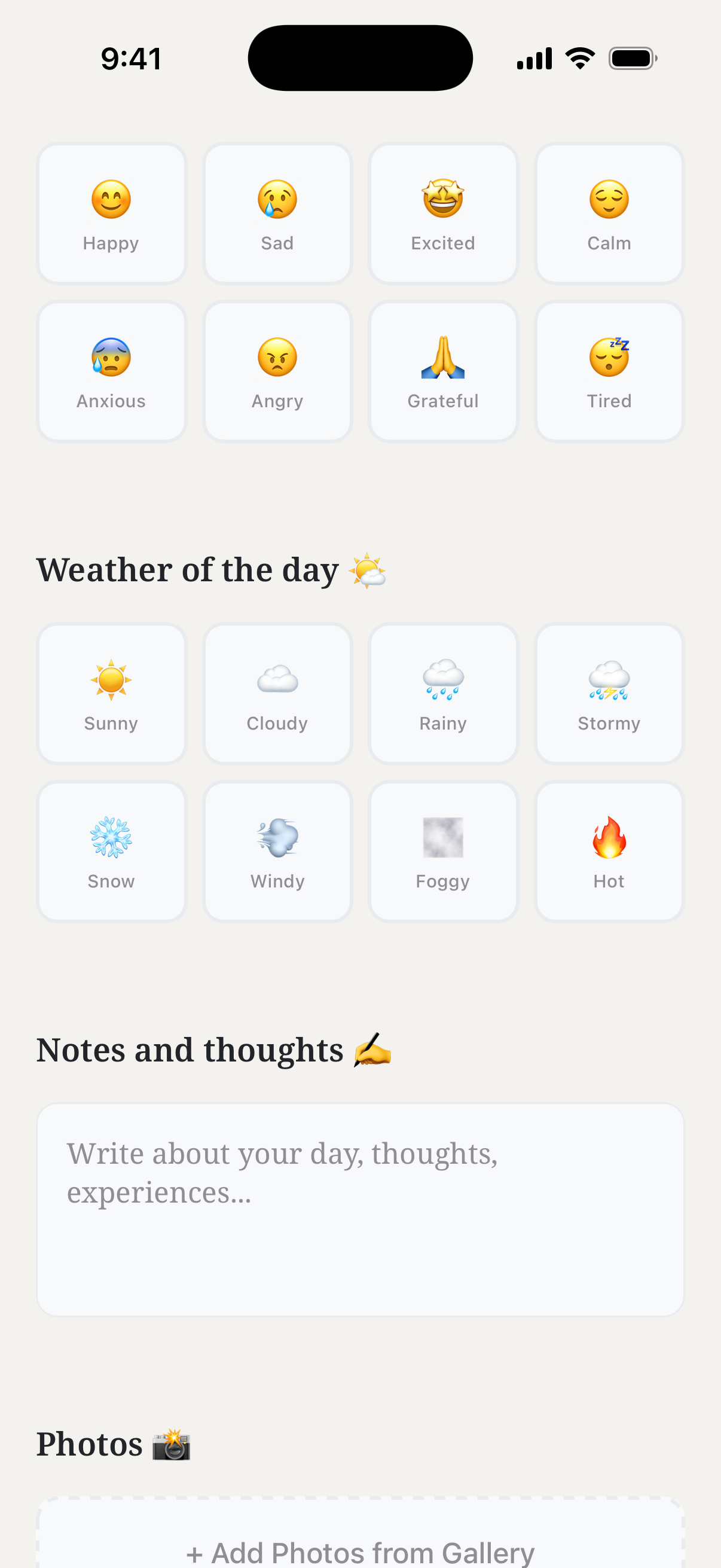721x1568 pixels.
Task: Toggle the Cloudy weather option
Action: (277, 693)
